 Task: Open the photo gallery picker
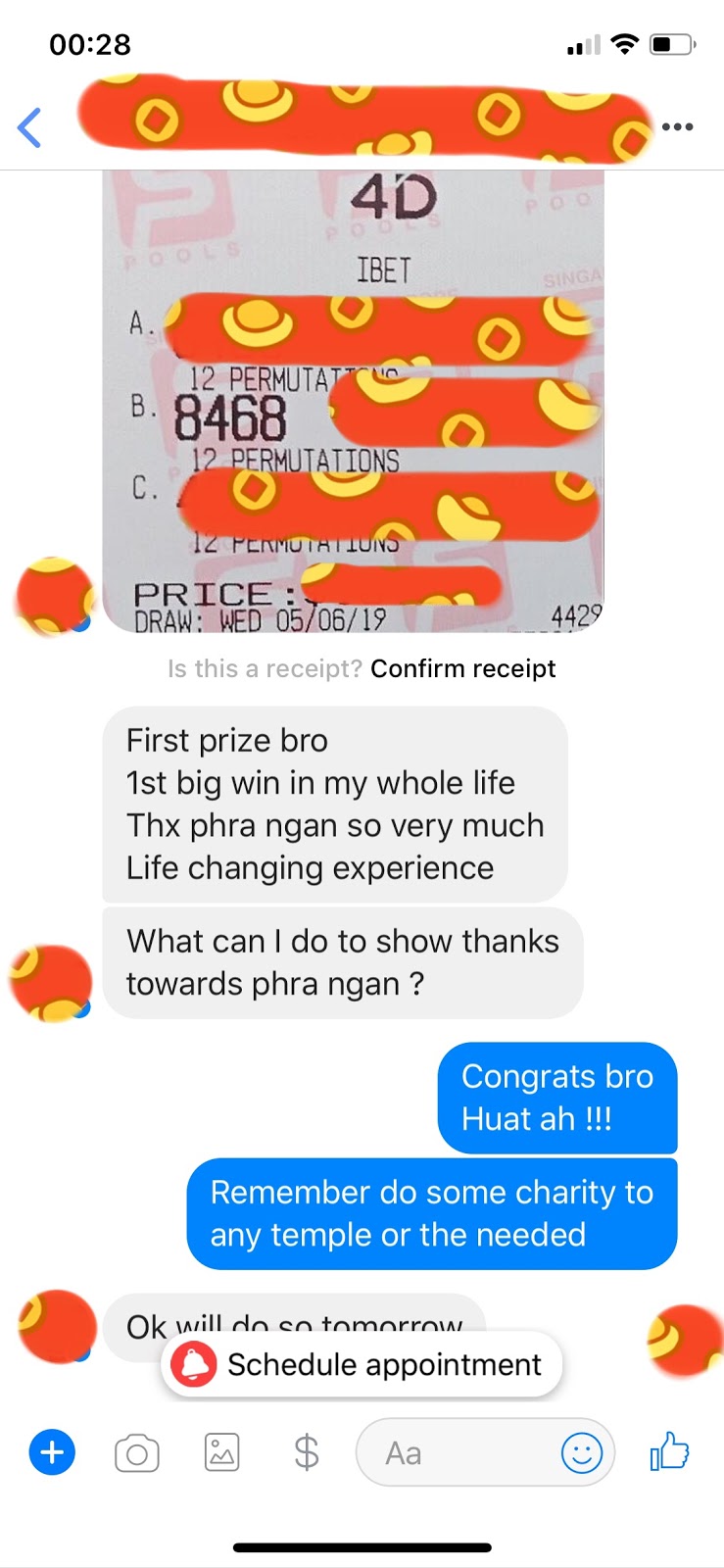point(221,1452)
